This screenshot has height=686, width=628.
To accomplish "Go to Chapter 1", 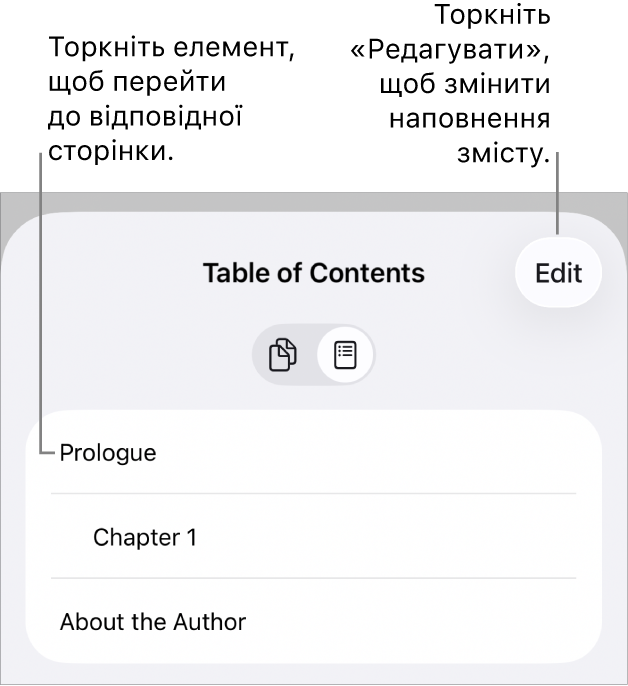I will point(145,538).
